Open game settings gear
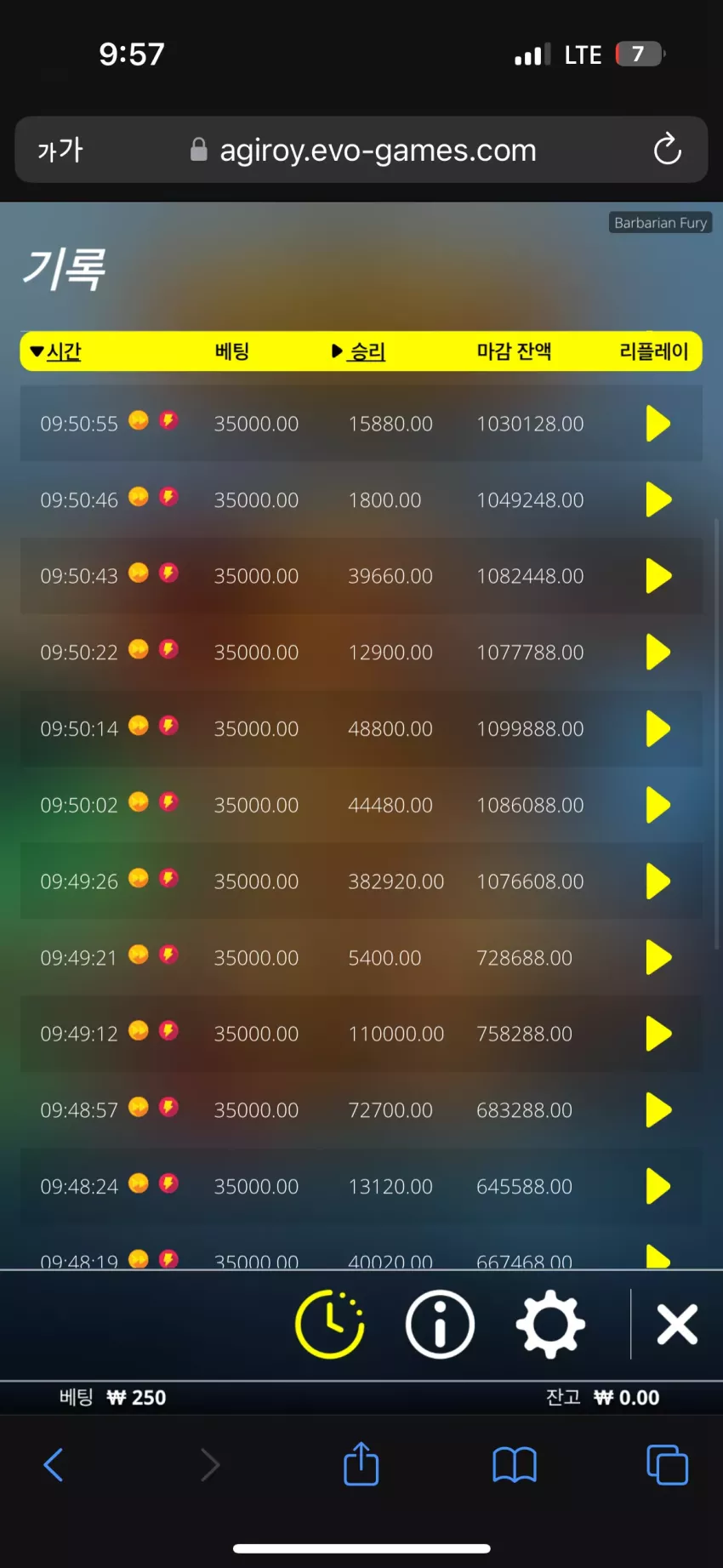This screenshot has height=1568, width=723. (x=550, y=1324)
